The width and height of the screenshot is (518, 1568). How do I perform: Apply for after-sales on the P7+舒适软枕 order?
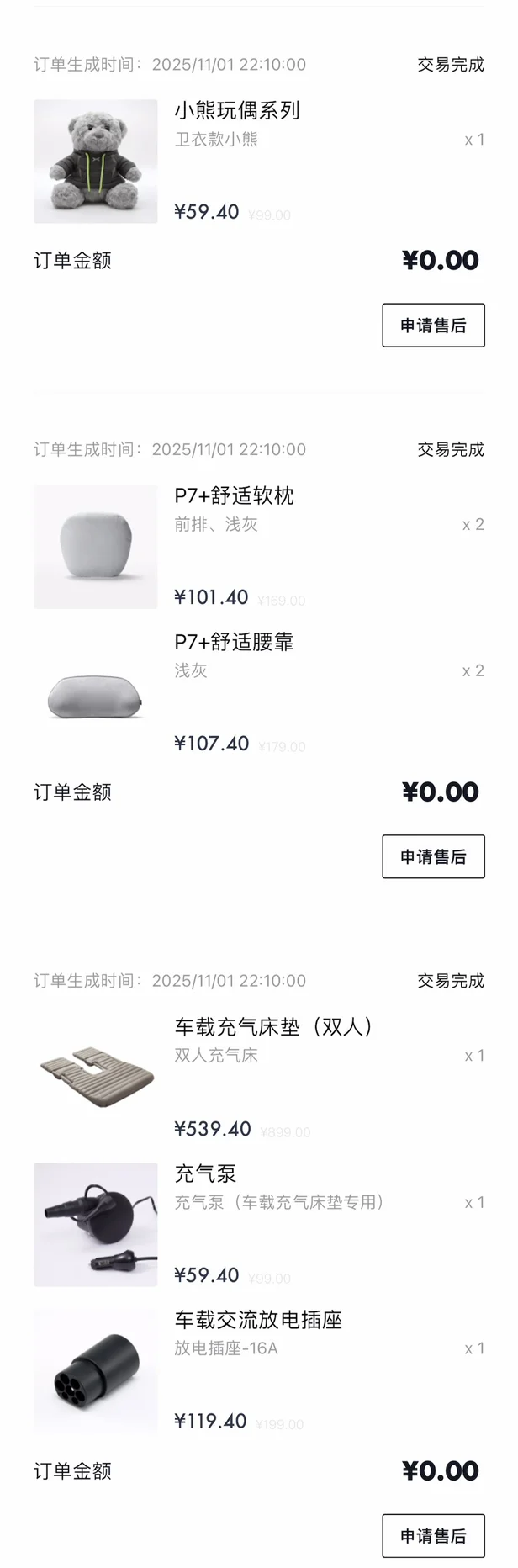click(433, 856)
